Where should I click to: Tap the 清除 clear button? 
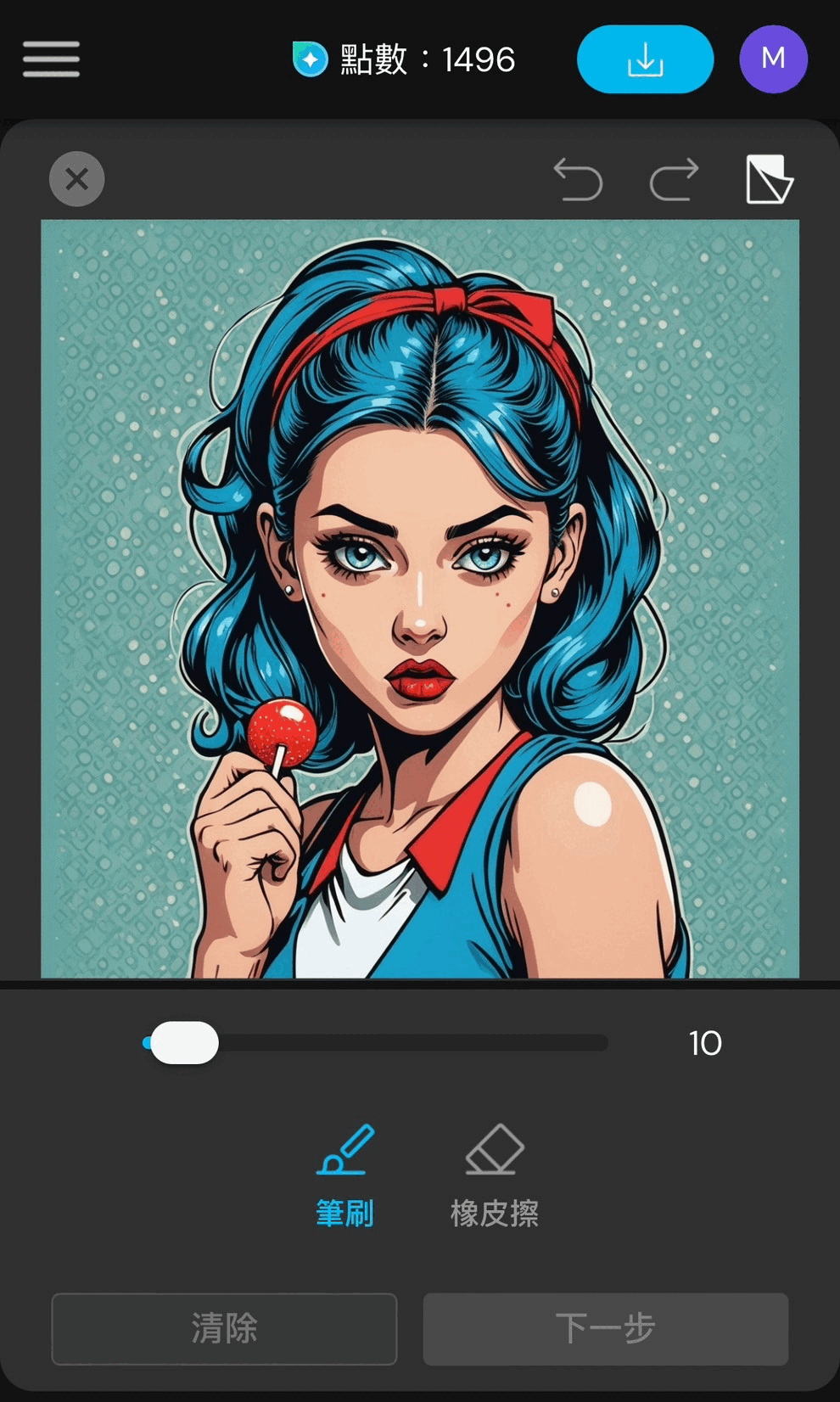click(224, 1328)
